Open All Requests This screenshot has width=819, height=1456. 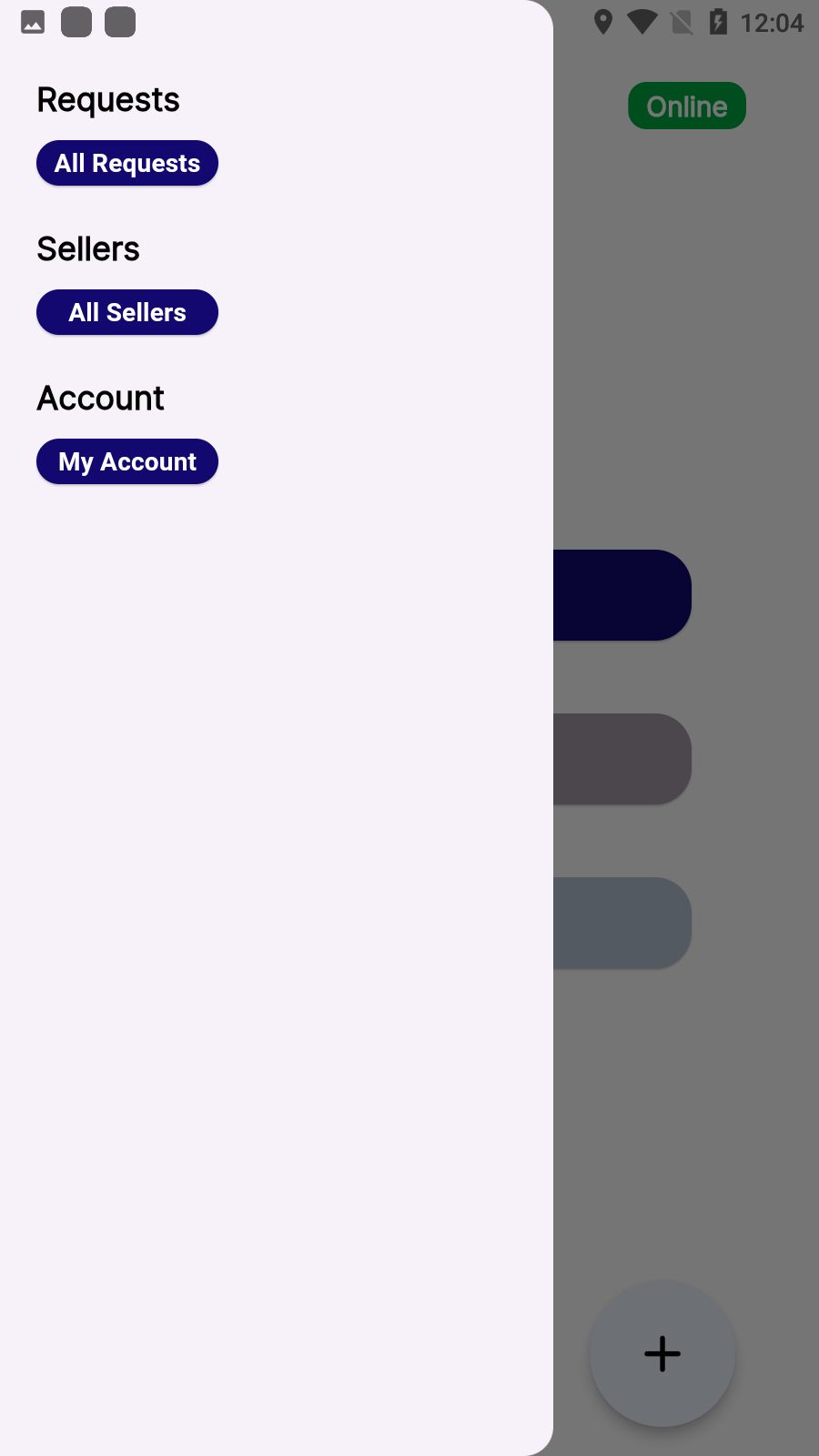click(x=127, y=164)
